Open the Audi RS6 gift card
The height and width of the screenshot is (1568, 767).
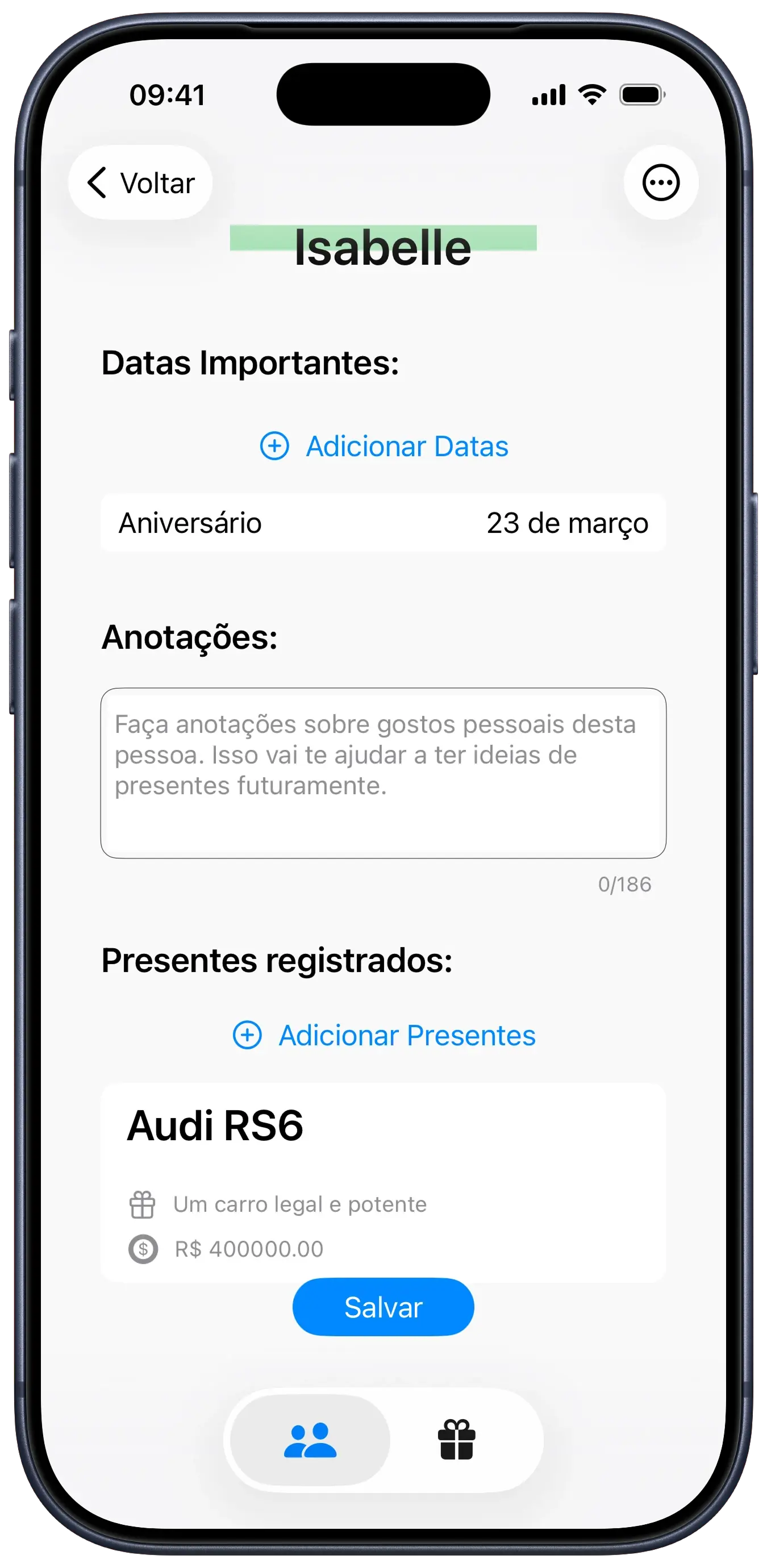point(383,1181)
